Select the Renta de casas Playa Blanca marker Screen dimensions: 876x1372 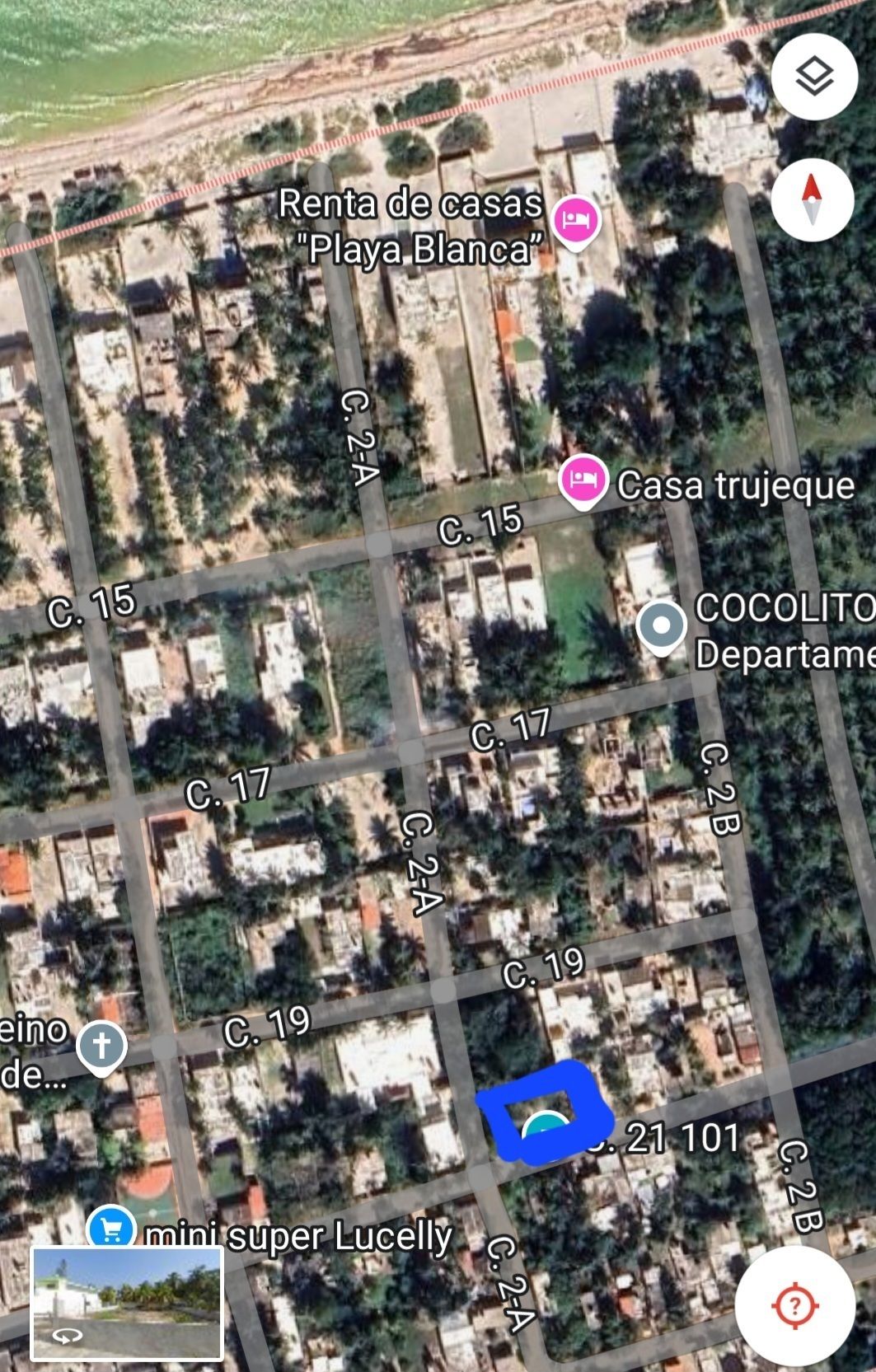(x=576, y=220)
